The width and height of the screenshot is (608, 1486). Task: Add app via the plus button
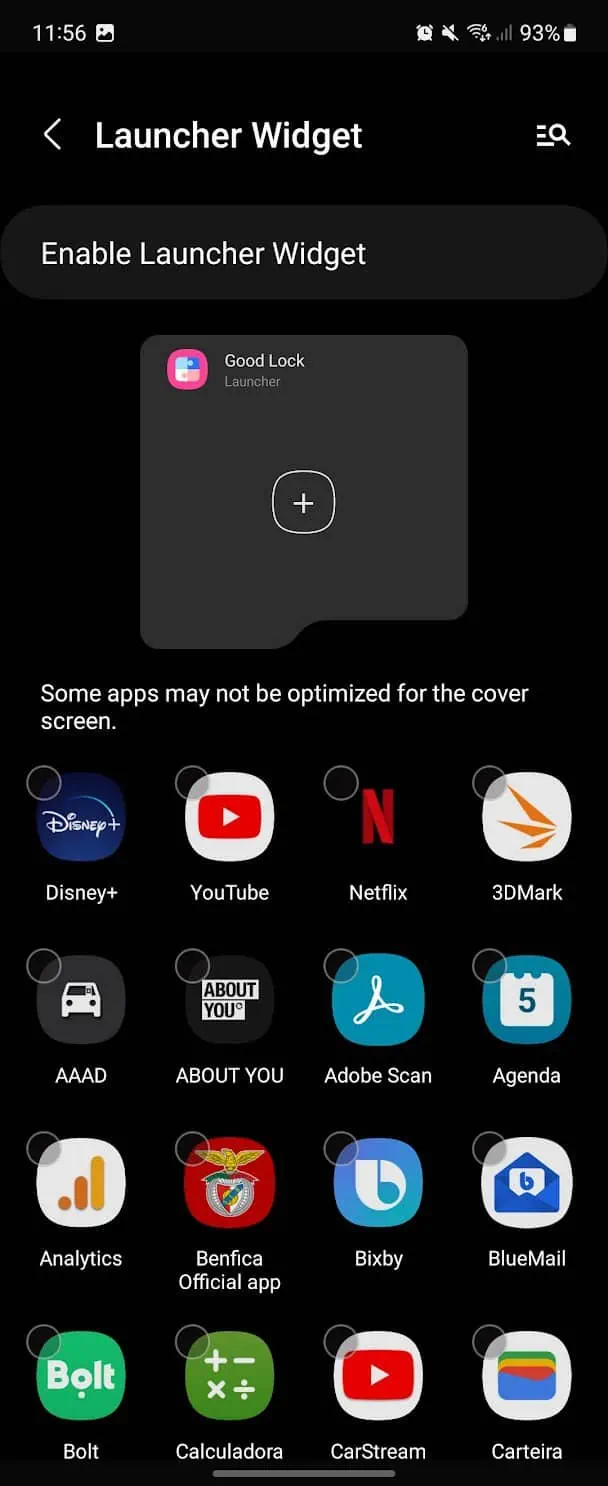[x=303, y=503]
